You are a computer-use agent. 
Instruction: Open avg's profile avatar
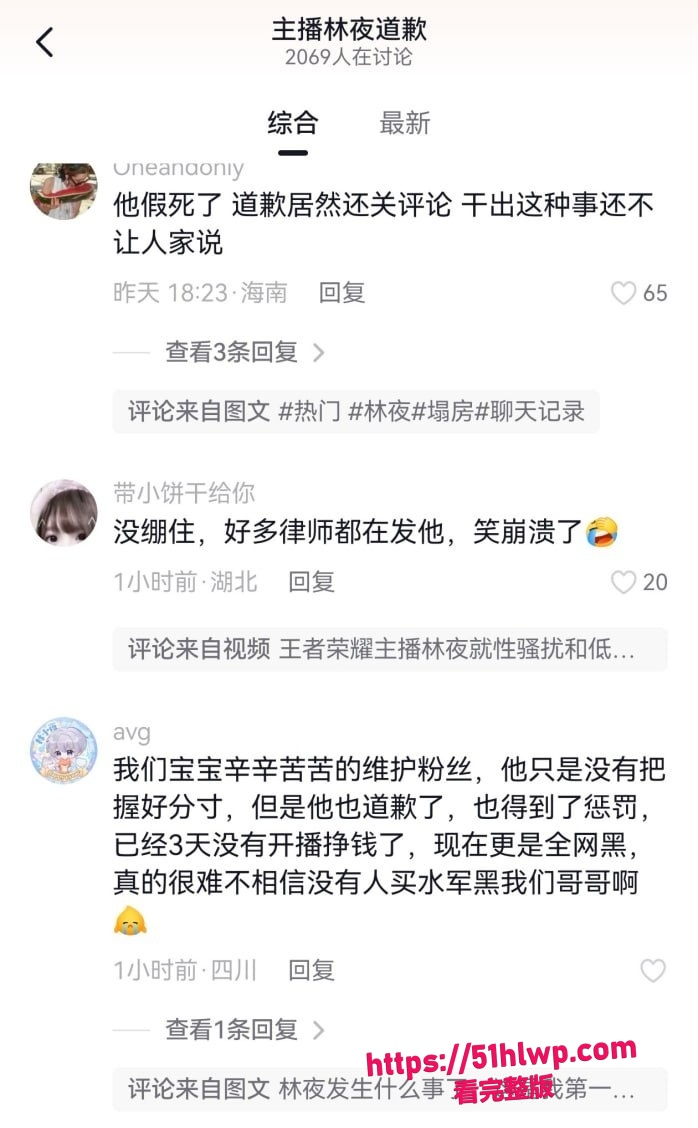(63, 750)
